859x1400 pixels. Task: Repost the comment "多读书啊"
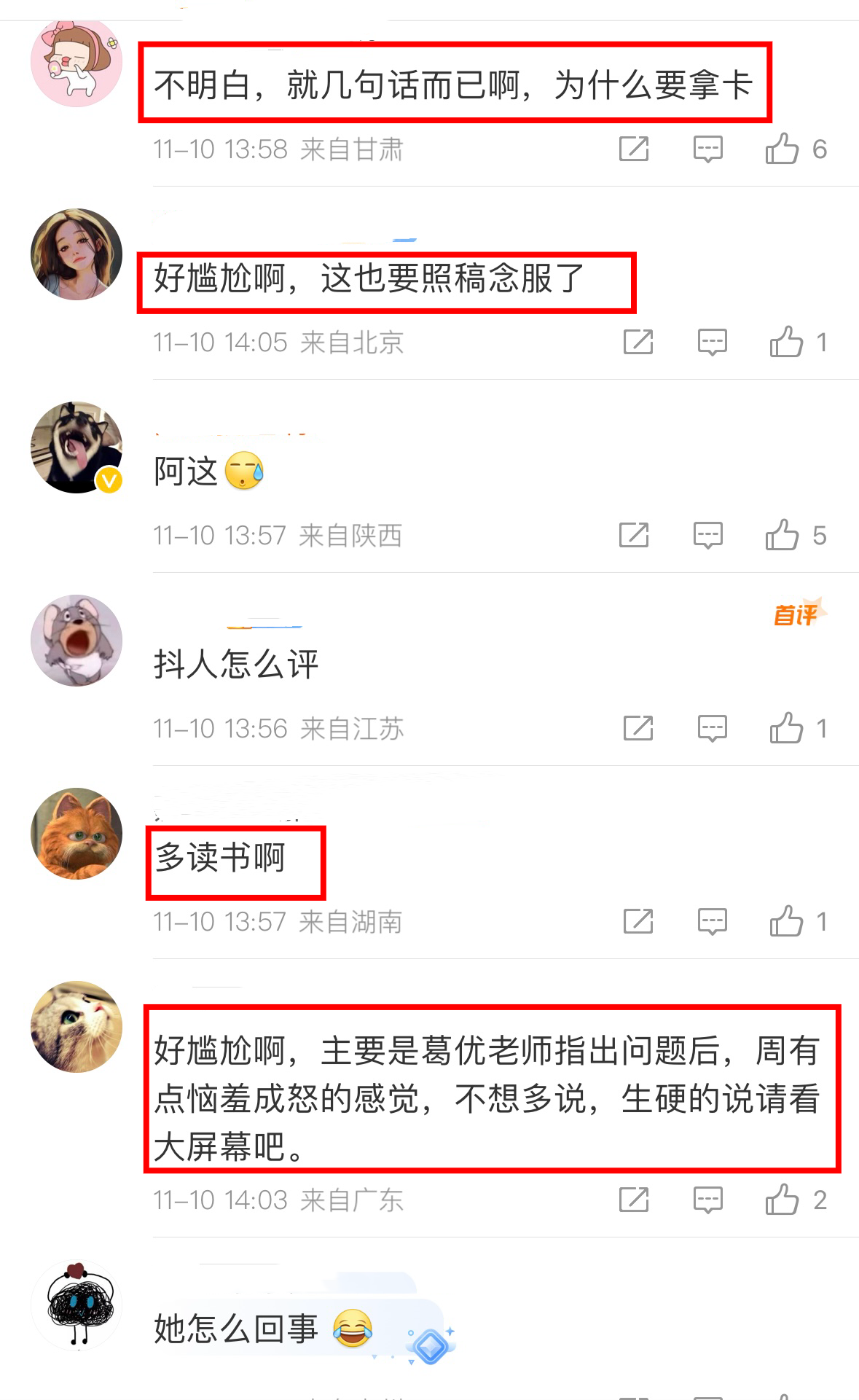638,921
